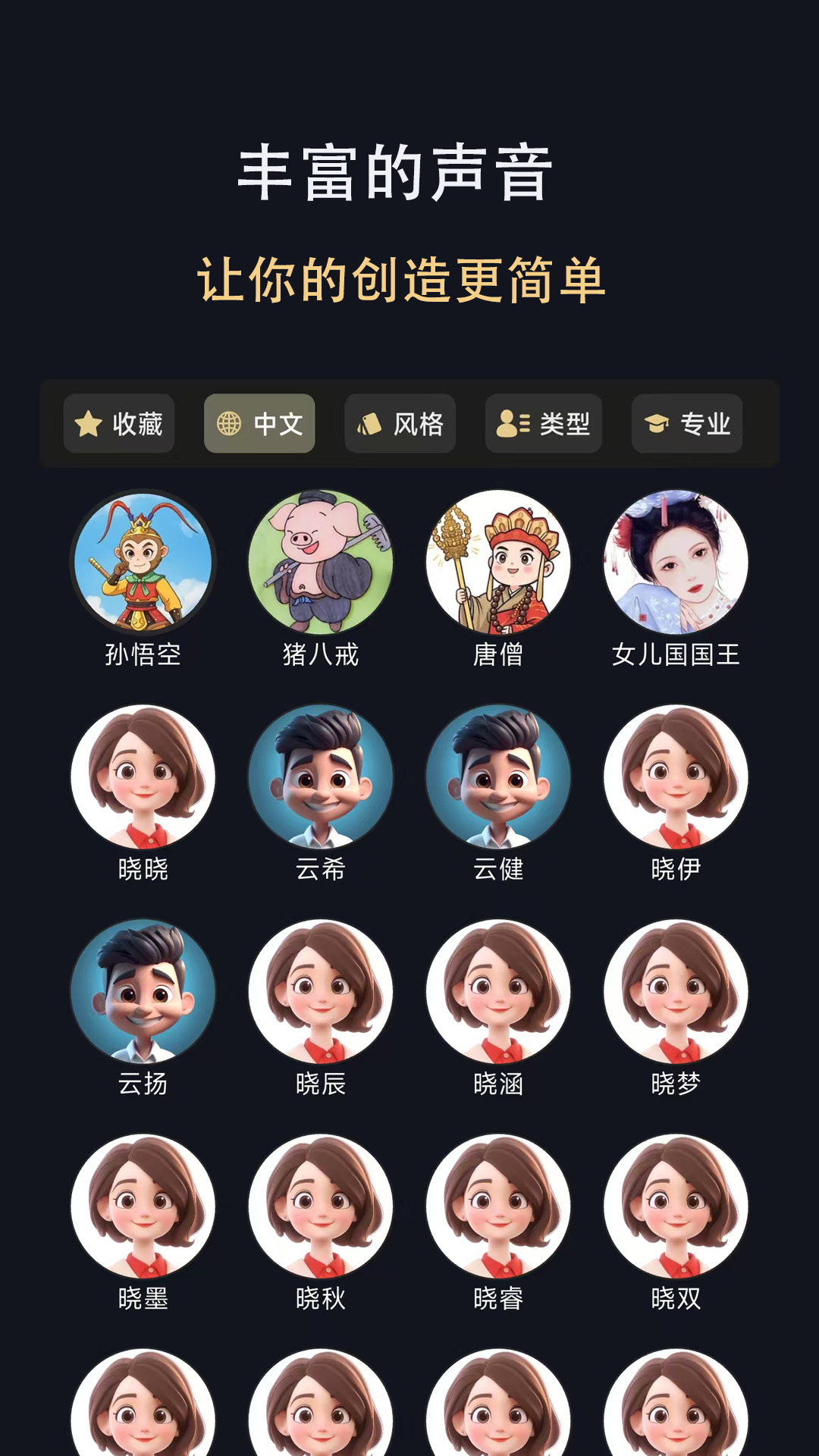Select the 猪八戒 character avatar

pyautogui.click(x=322, y=561)
